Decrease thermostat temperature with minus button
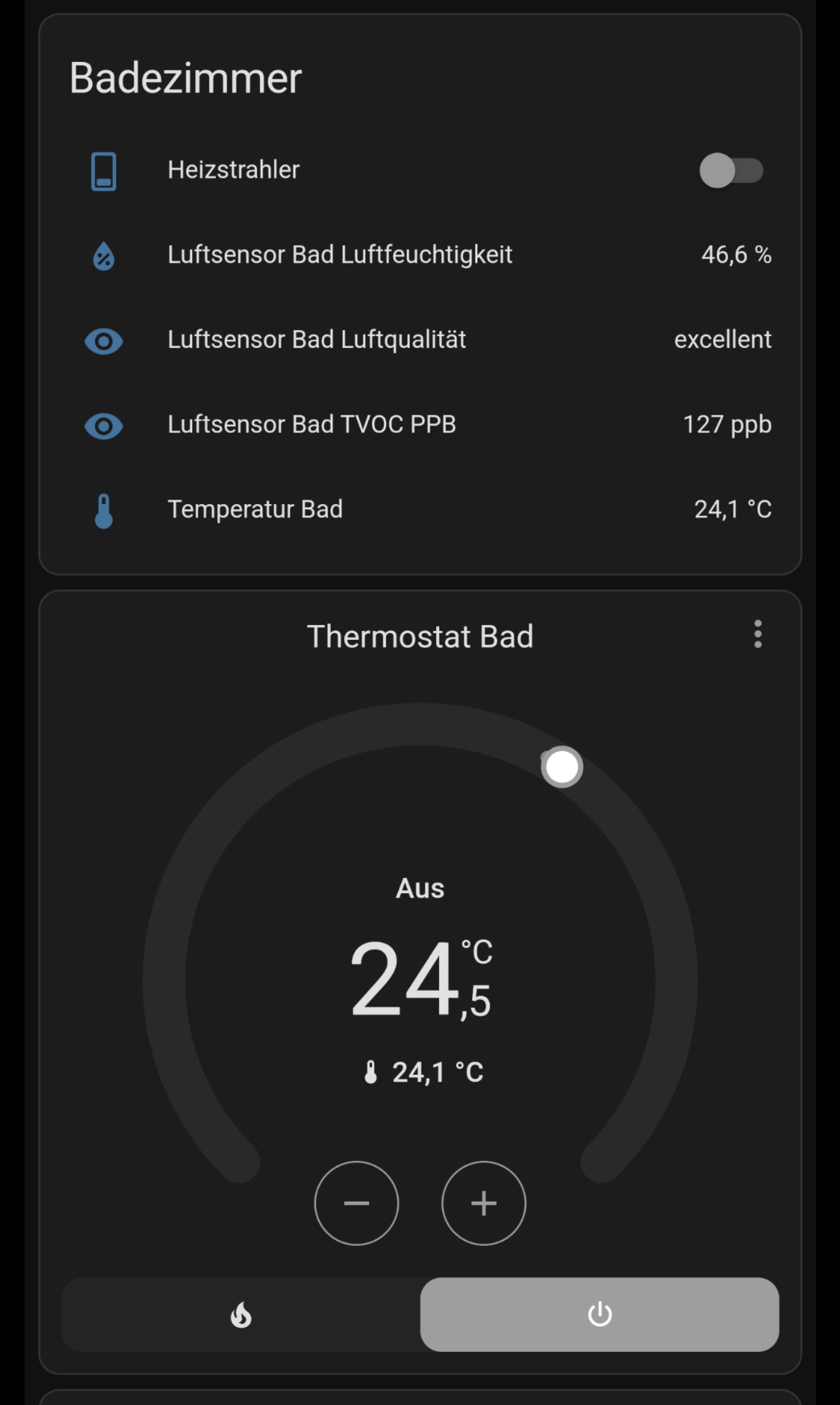 click(x=357, y=1203)
